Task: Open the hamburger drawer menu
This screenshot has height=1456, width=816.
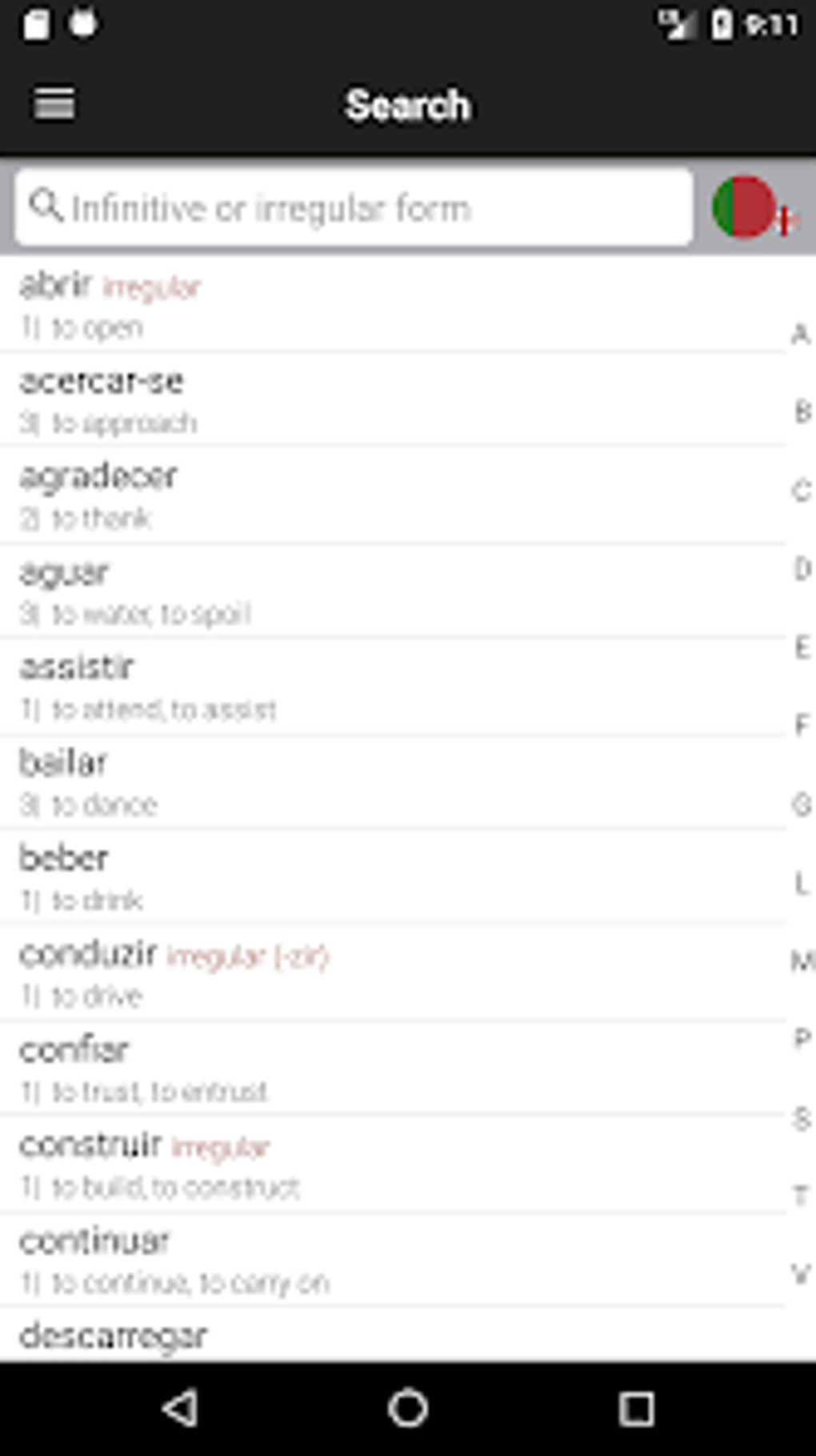Action: click(54, 105)
